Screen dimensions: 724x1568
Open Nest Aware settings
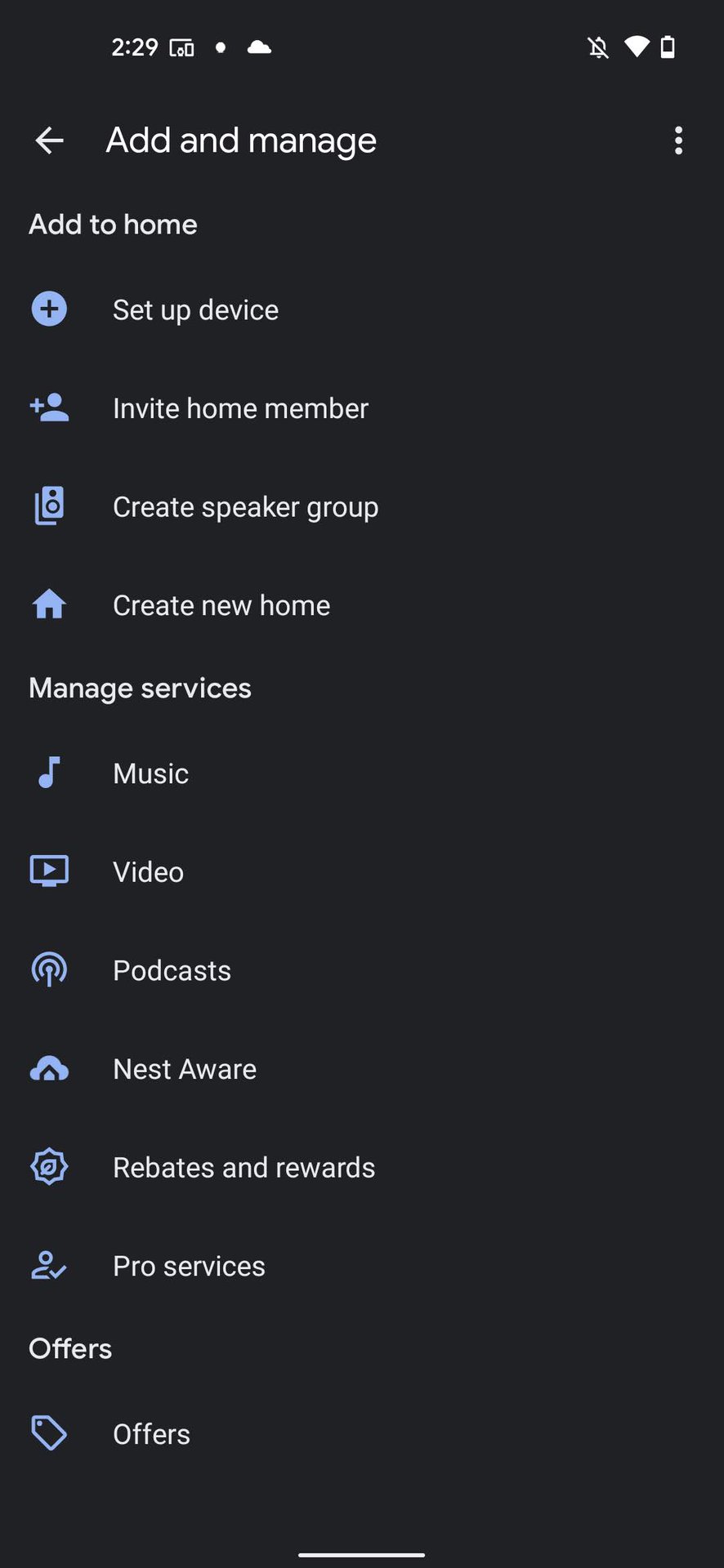[185, 1069]
